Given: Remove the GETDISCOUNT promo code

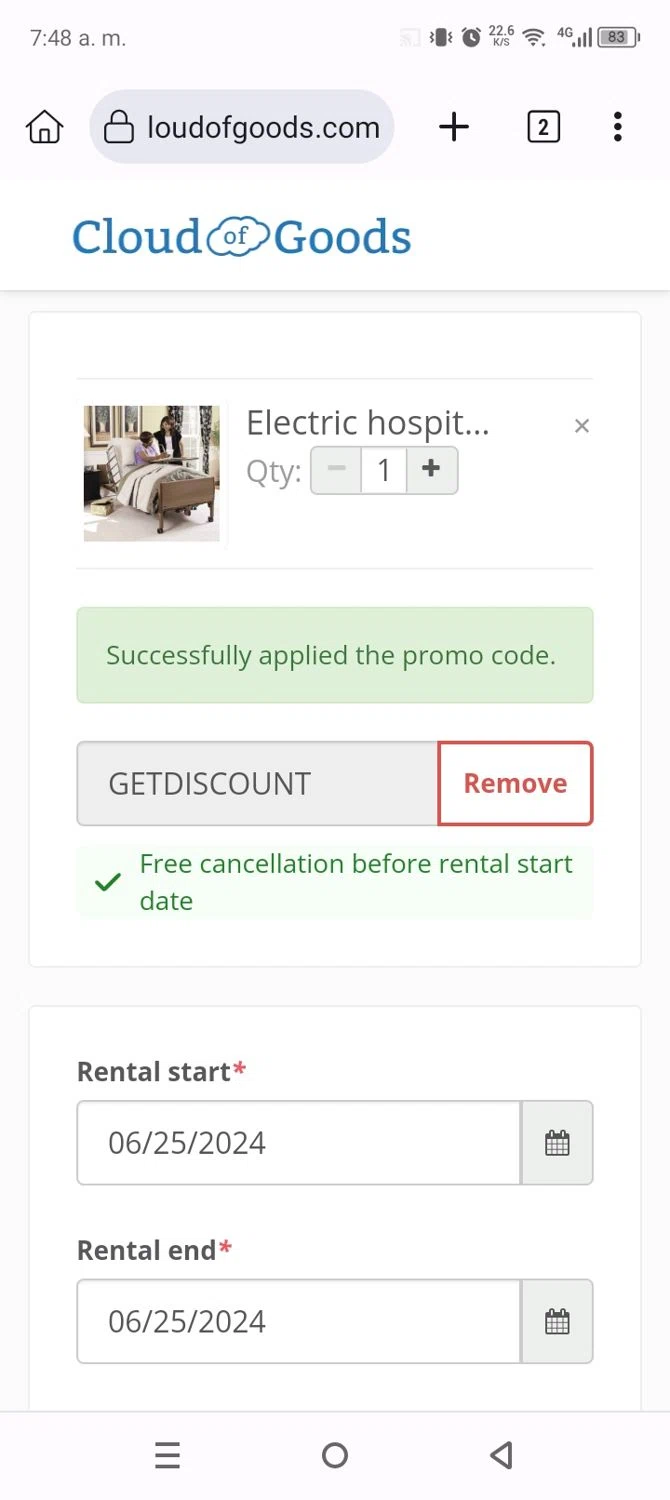Looking at the screenshot, I should pos(515,783).
